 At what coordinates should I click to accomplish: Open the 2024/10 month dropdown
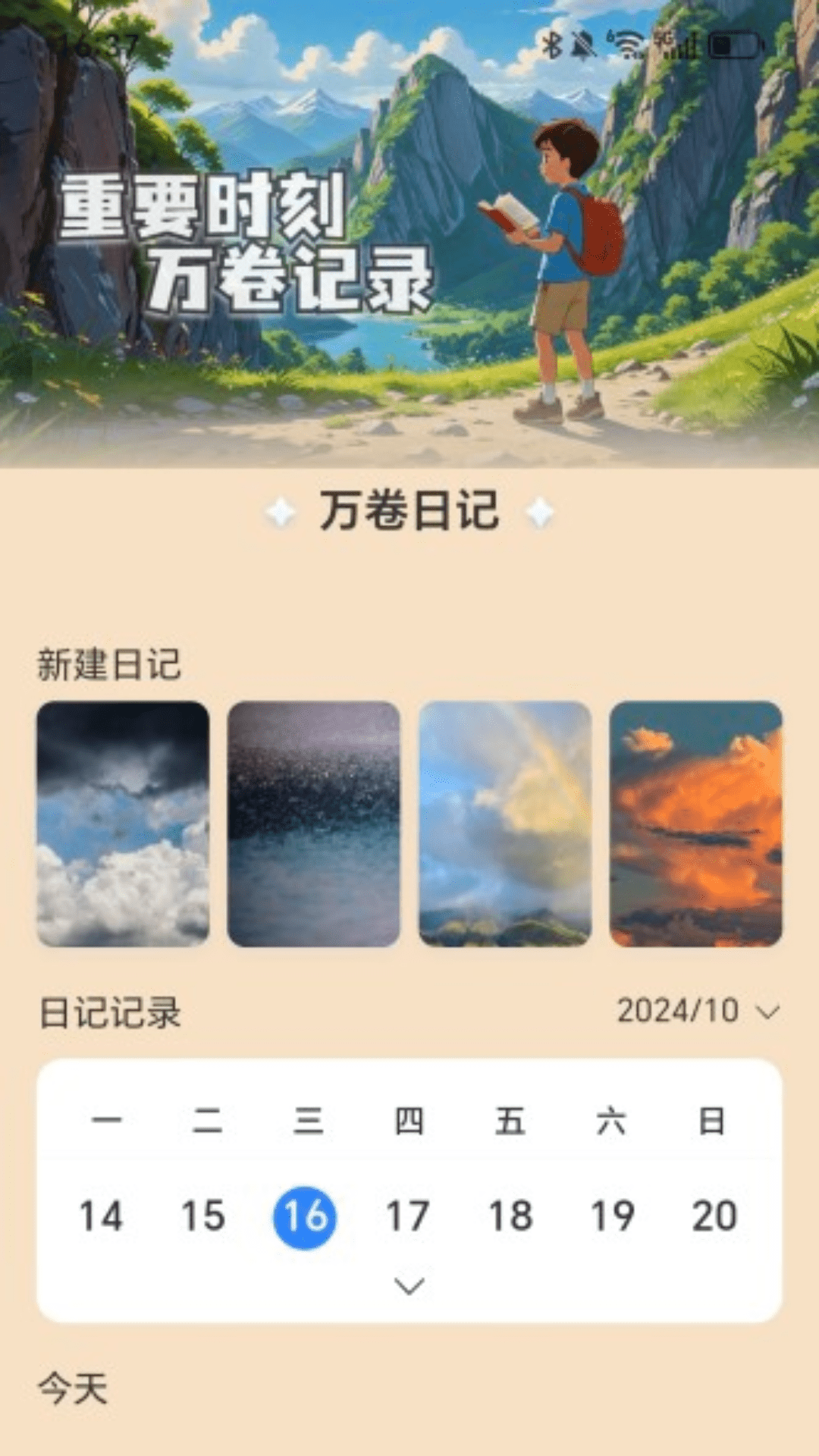pos(698,1011)
